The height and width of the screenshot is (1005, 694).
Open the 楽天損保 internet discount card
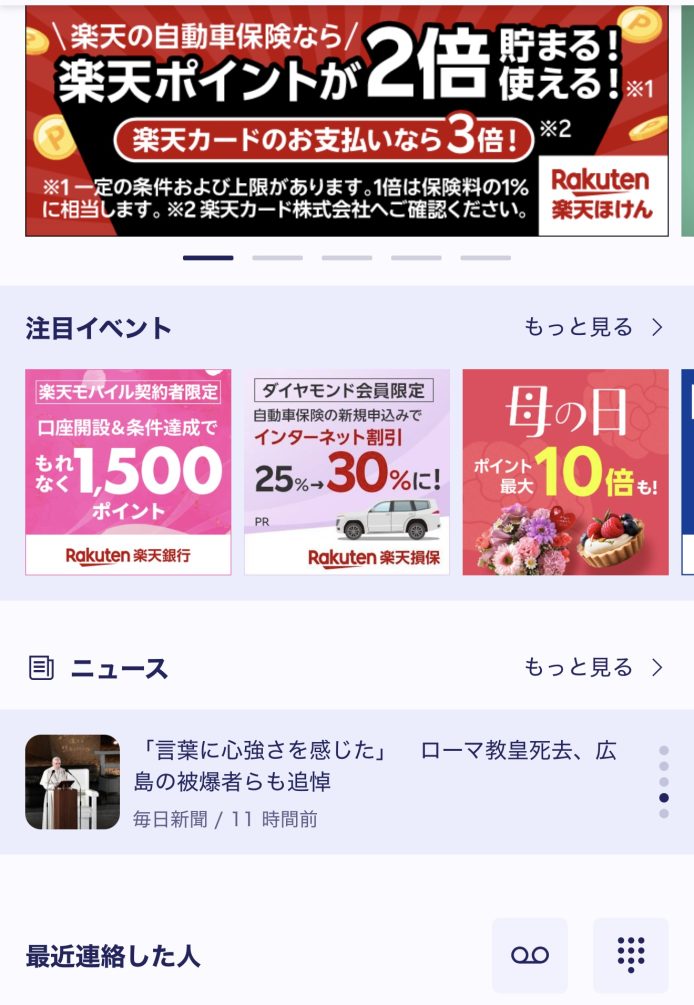coord(347,472)
